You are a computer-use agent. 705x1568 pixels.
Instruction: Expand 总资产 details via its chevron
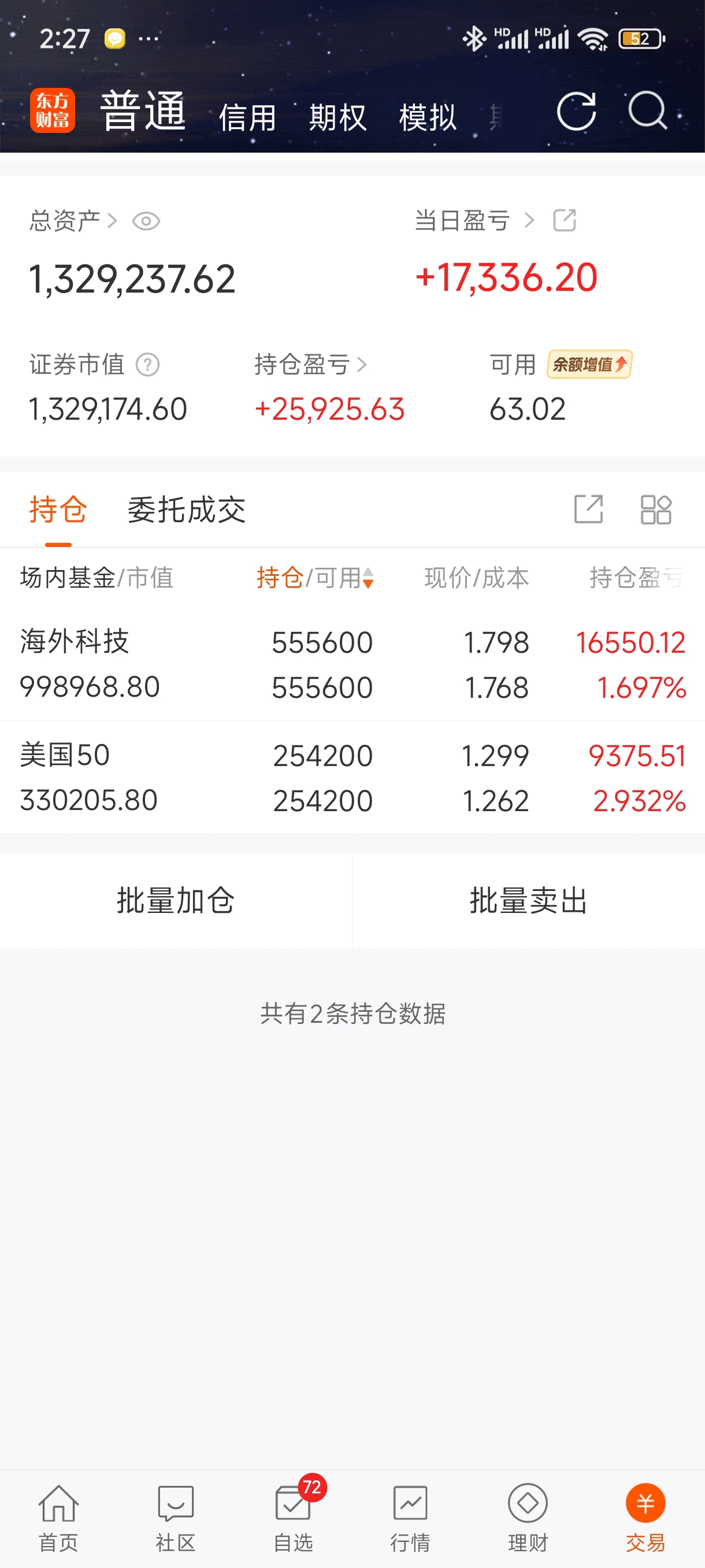[113, 221]
